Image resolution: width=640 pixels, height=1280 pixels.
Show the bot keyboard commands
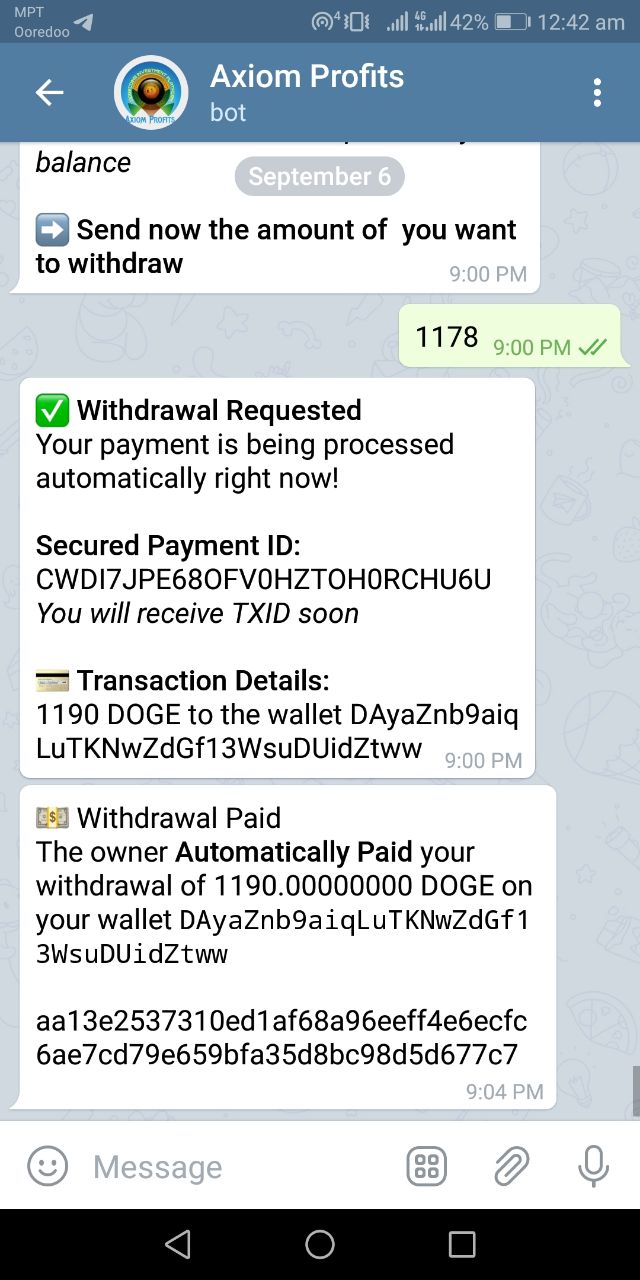click(x=427, y=1166)
